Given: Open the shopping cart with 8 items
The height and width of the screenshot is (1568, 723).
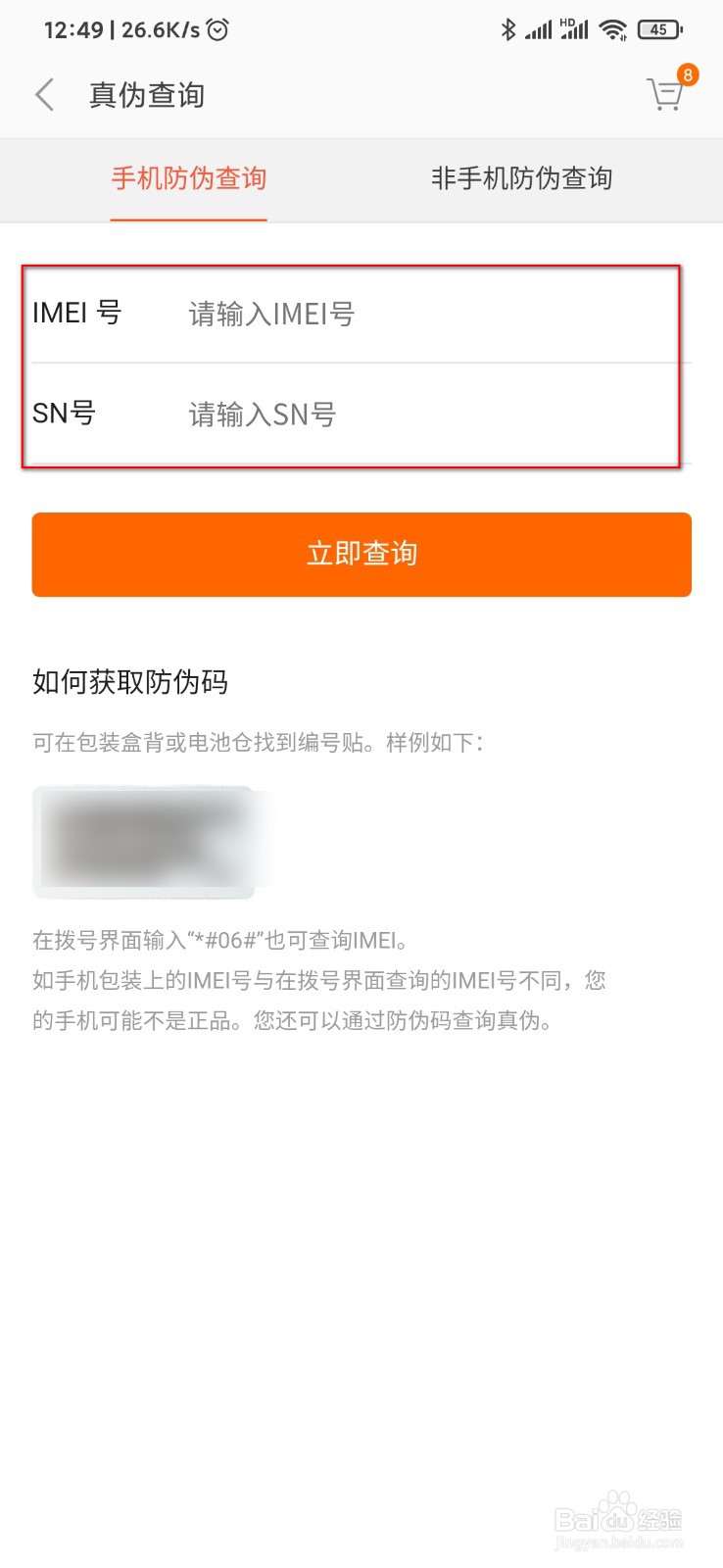Looking at the screenshot, I should pyautogui.click(x=665, y=94).
